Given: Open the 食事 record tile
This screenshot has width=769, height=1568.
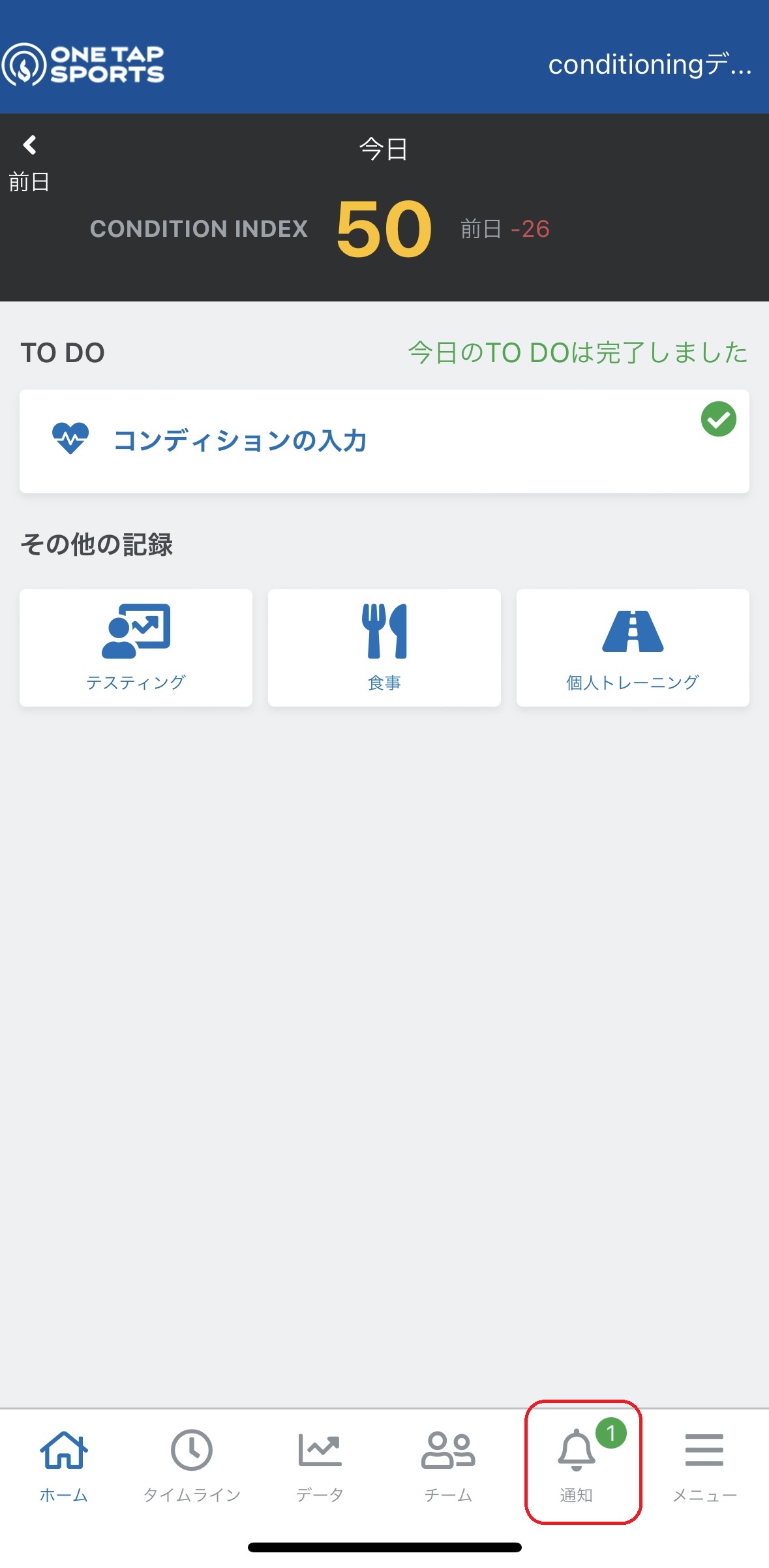Looking at the screenshot, I should pyautogui.click(x=384, y=647).
